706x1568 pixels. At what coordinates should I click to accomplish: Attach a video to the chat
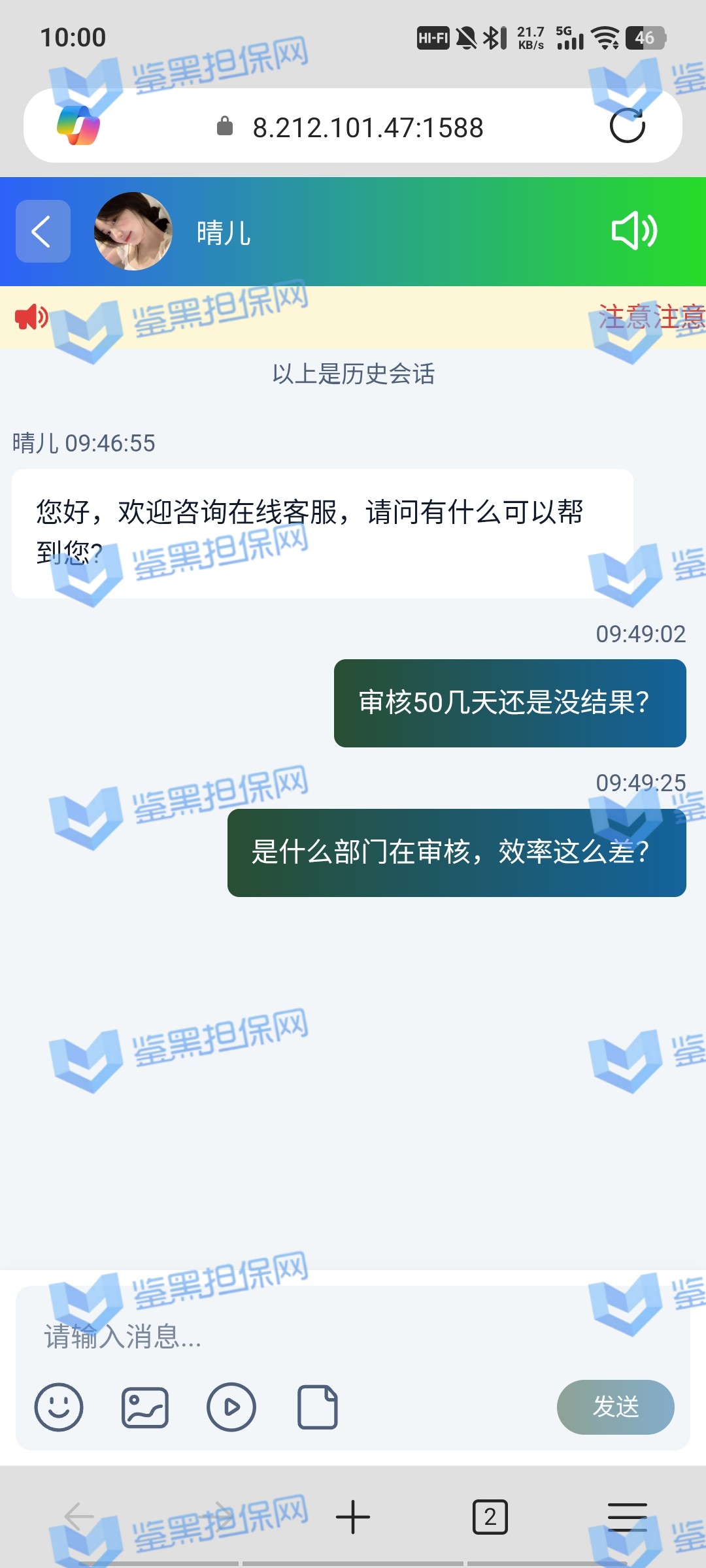coord(231,1407)
